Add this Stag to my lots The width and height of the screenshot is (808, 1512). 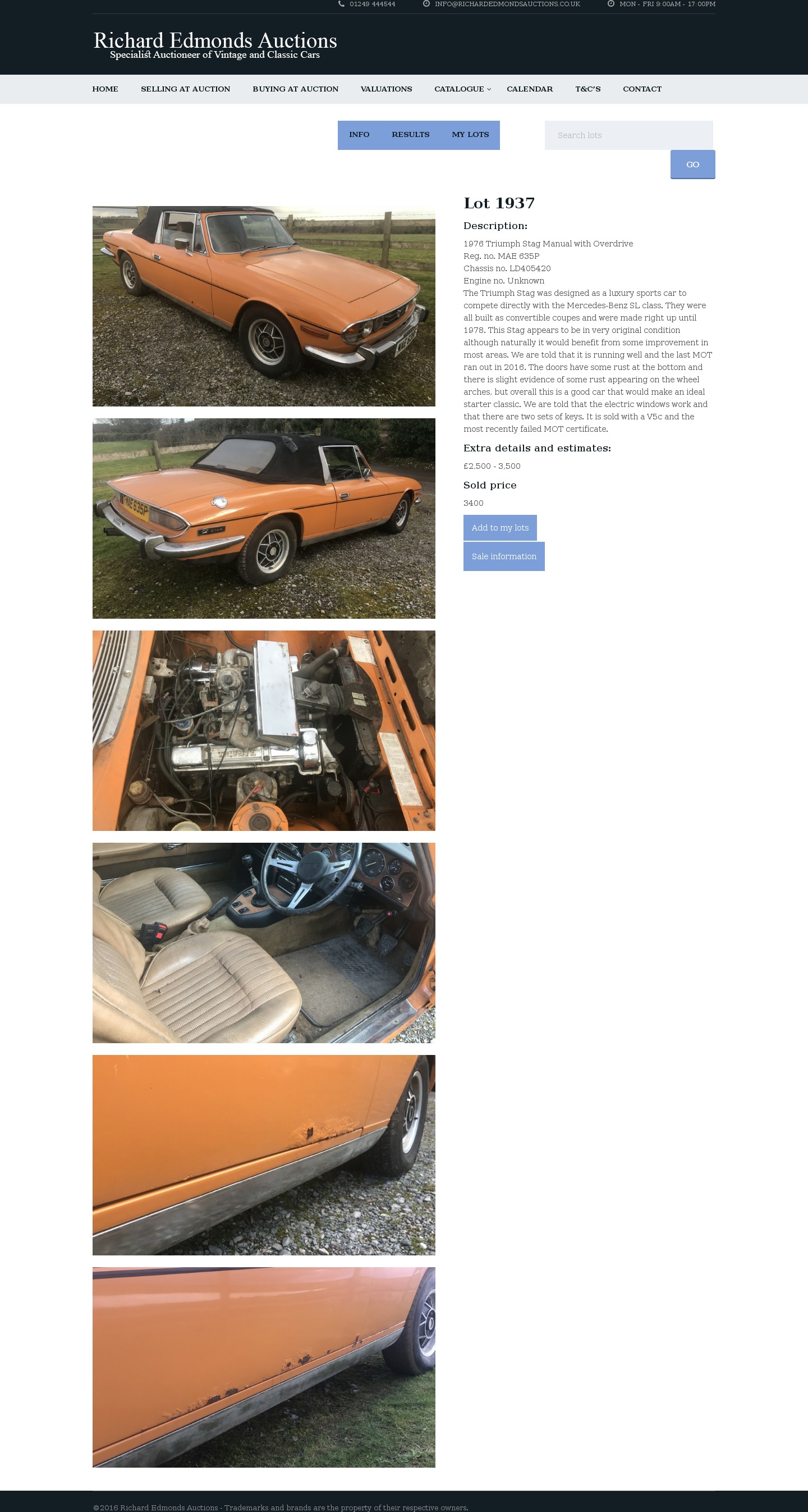pos(500,528)
